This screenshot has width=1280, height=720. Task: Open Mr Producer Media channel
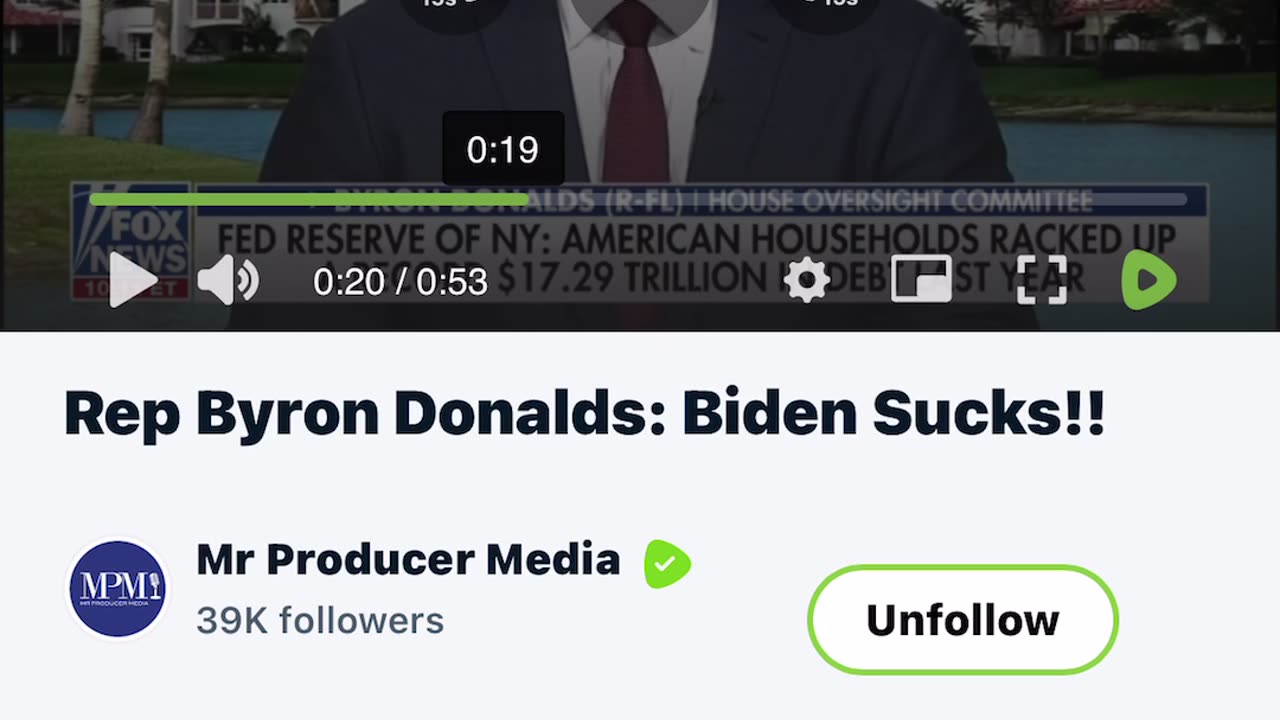pyautogui.click(x=408, y=560)
